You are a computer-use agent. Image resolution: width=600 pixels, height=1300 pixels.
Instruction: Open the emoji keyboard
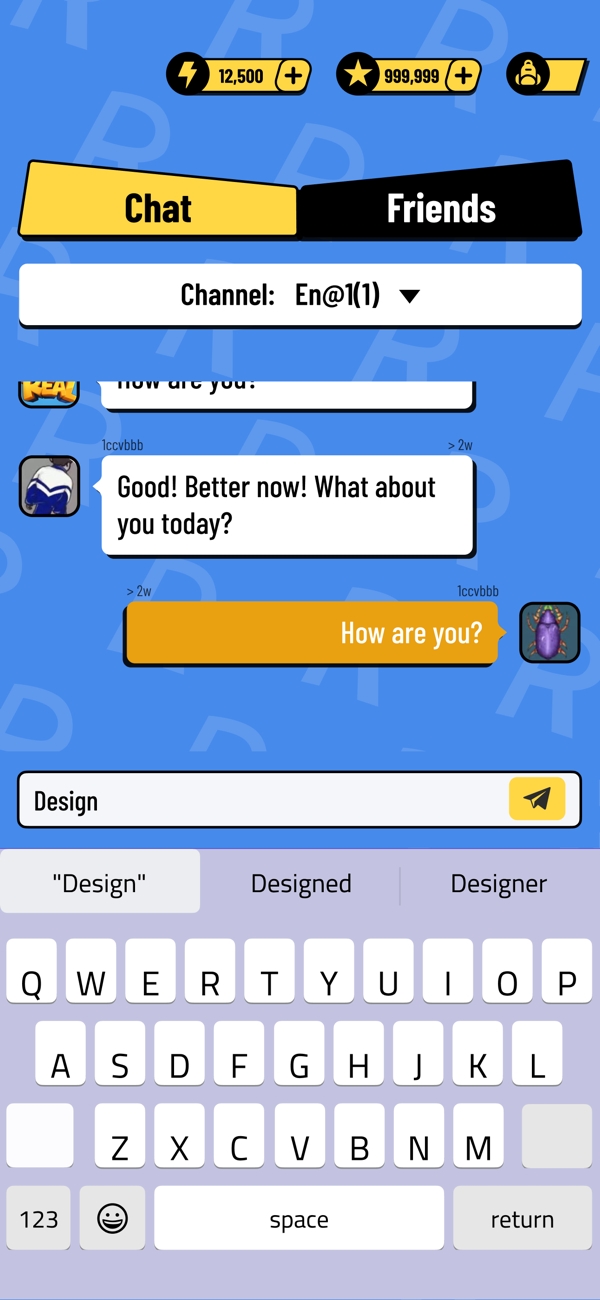pyautogui.click(x=112, y=1219)
